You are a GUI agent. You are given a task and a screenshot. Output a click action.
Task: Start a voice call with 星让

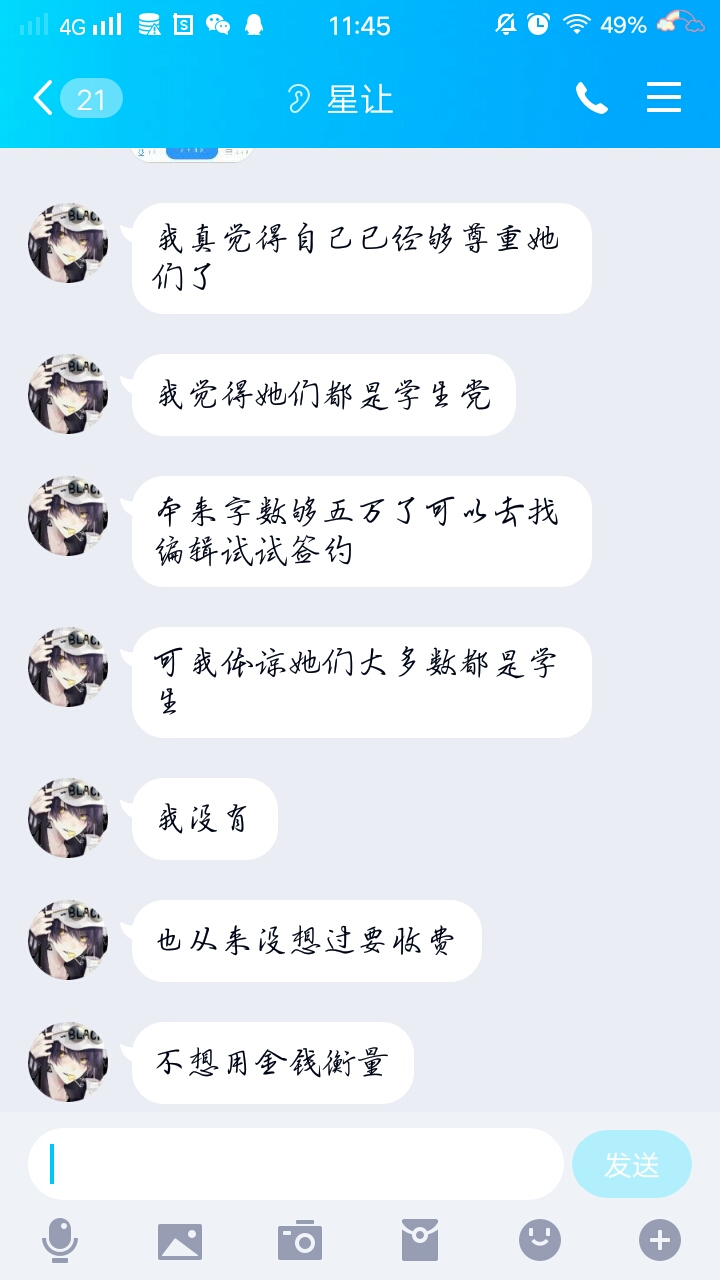pyautogui.click(x=591, y=98)
